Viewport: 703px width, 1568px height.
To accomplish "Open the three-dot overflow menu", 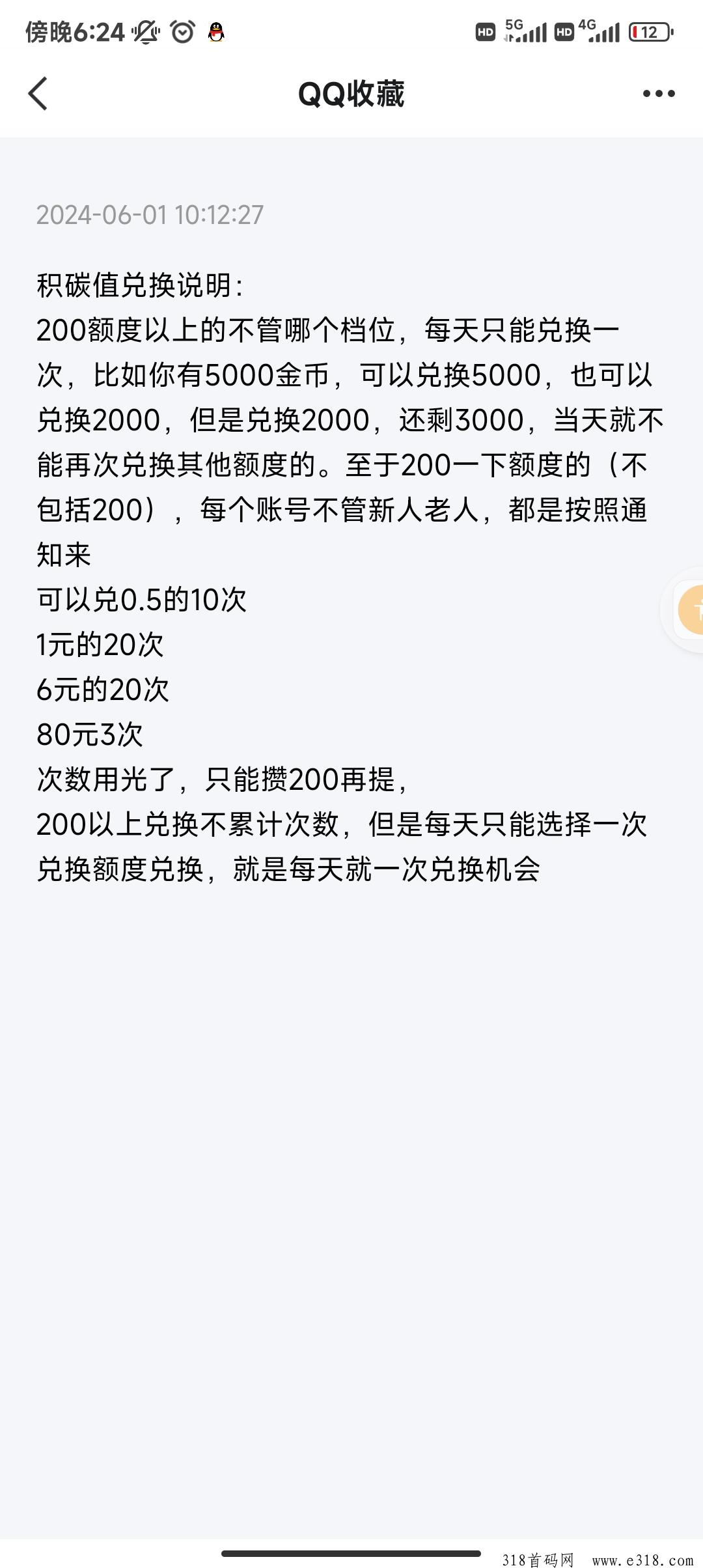I will 659,94.
